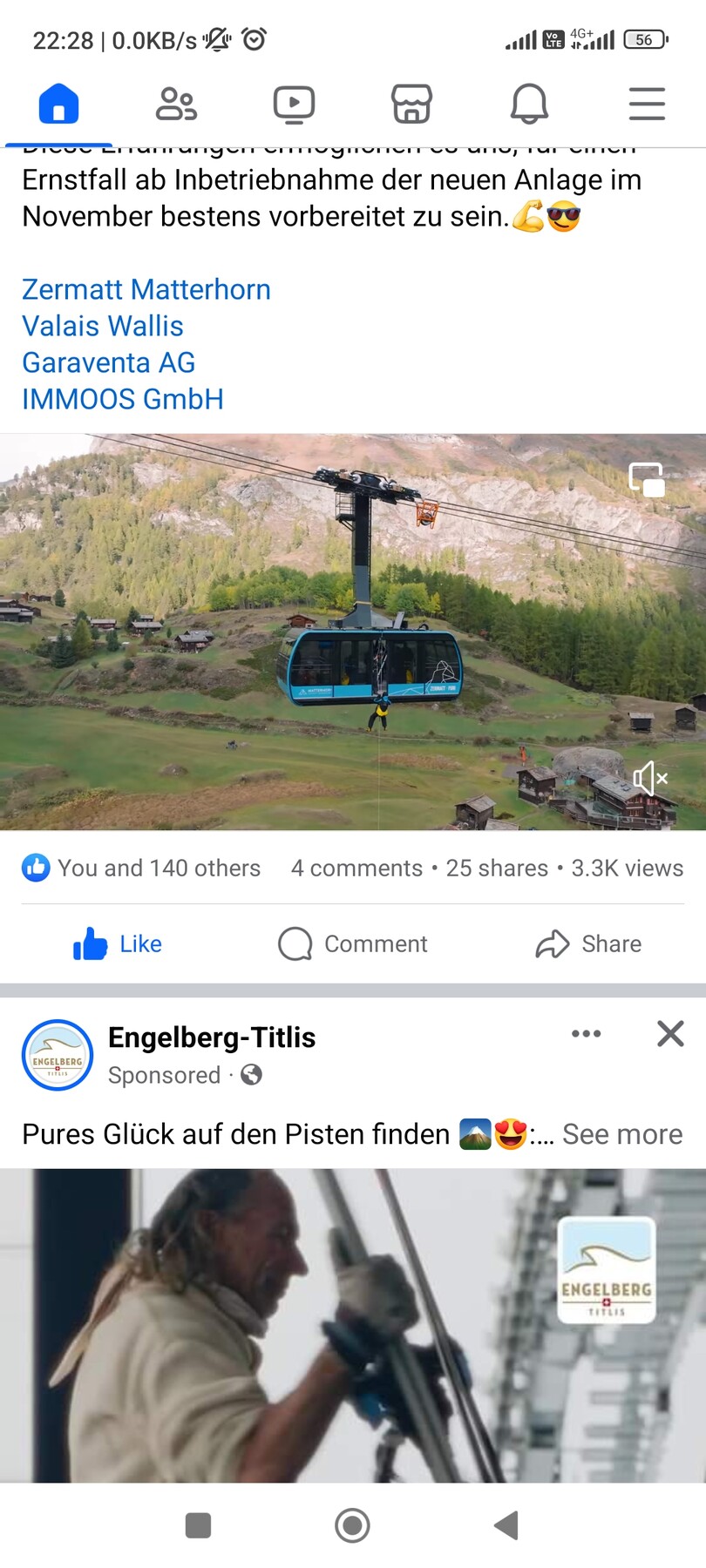Open the Friends tab
Viewport: 706px width, 1568px height.
[x=176, y=105]
